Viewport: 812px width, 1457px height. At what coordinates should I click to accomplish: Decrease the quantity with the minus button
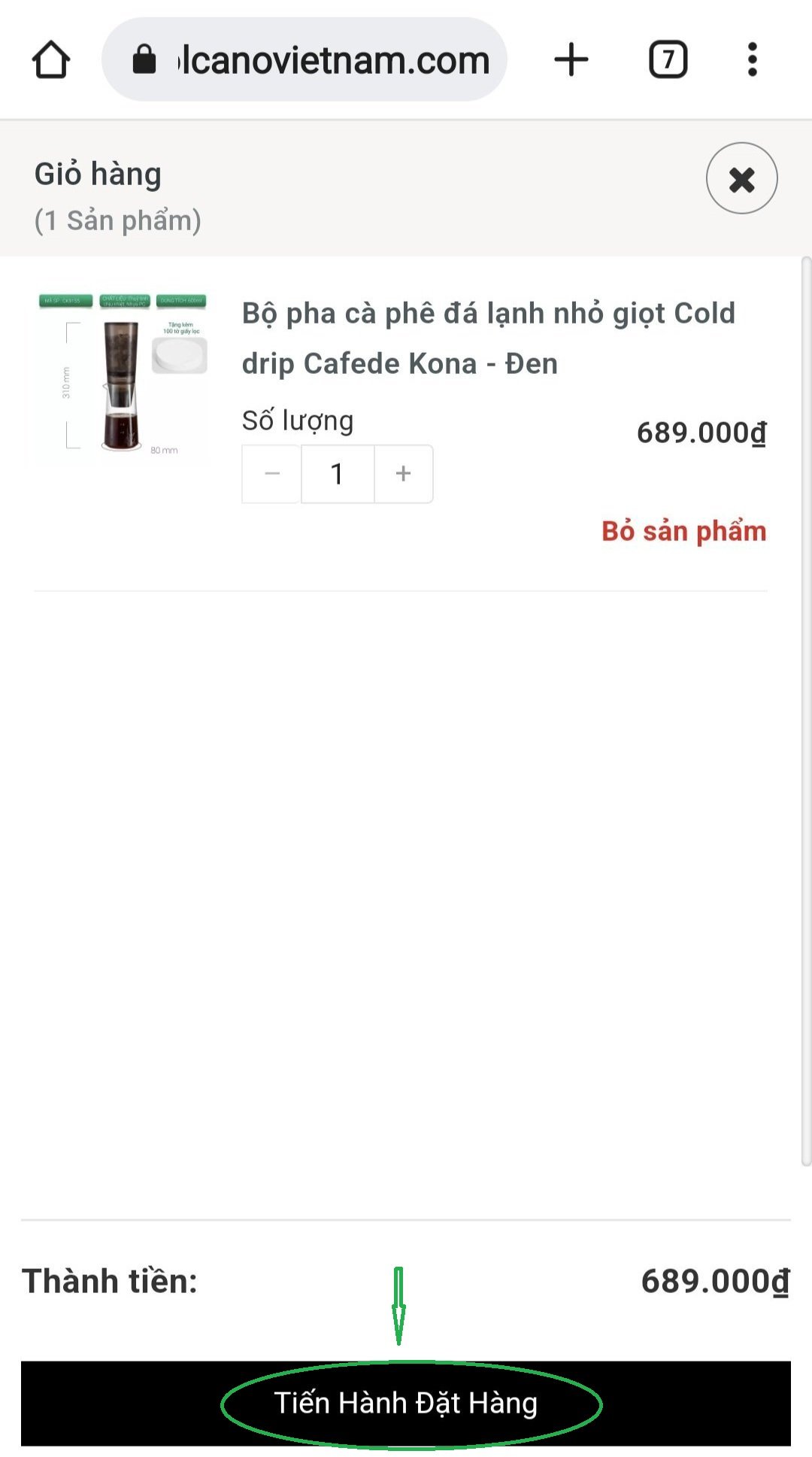pyautogui.click(x=272, y=474)
